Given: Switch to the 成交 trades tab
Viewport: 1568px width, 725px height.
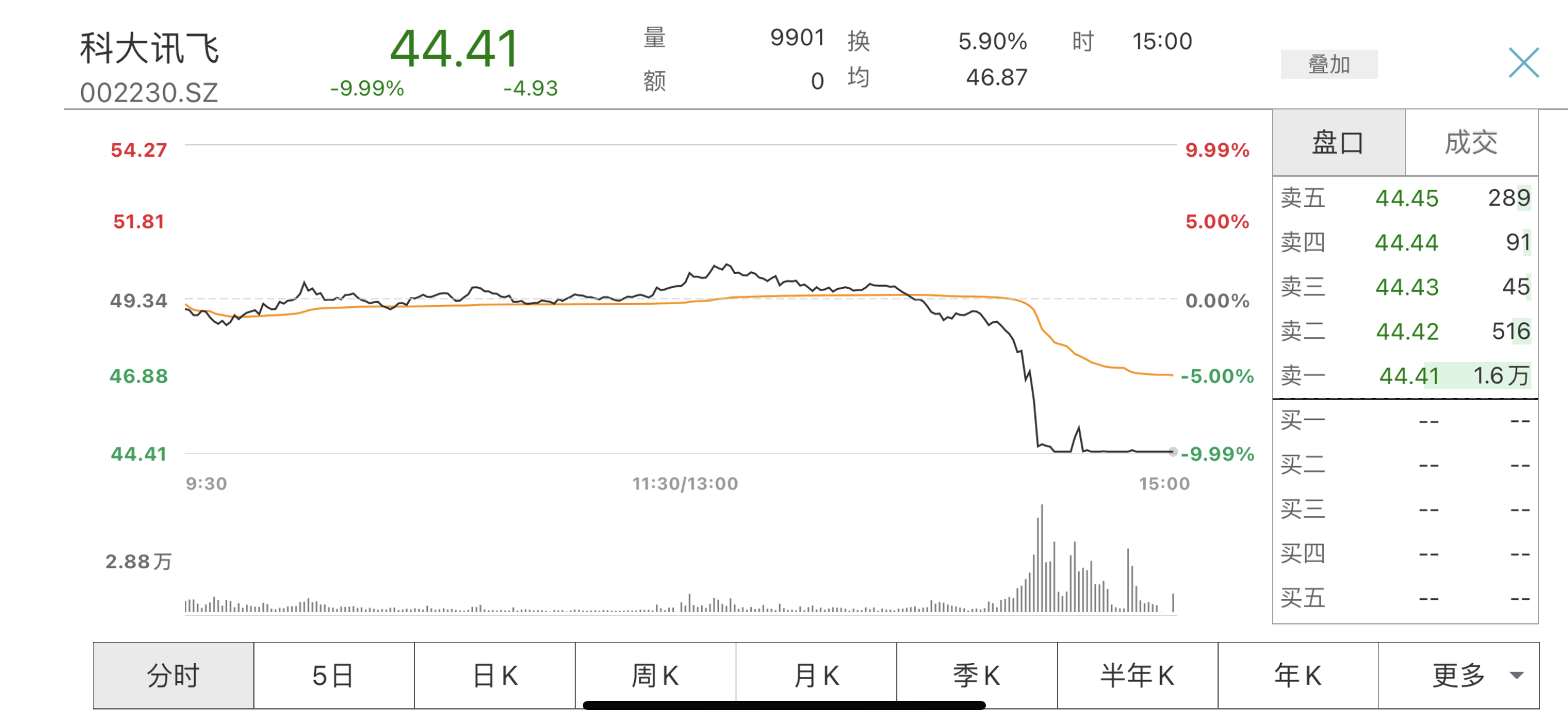Looking at the screenshot, I should pyautogui.click(x=1471, y=143).
